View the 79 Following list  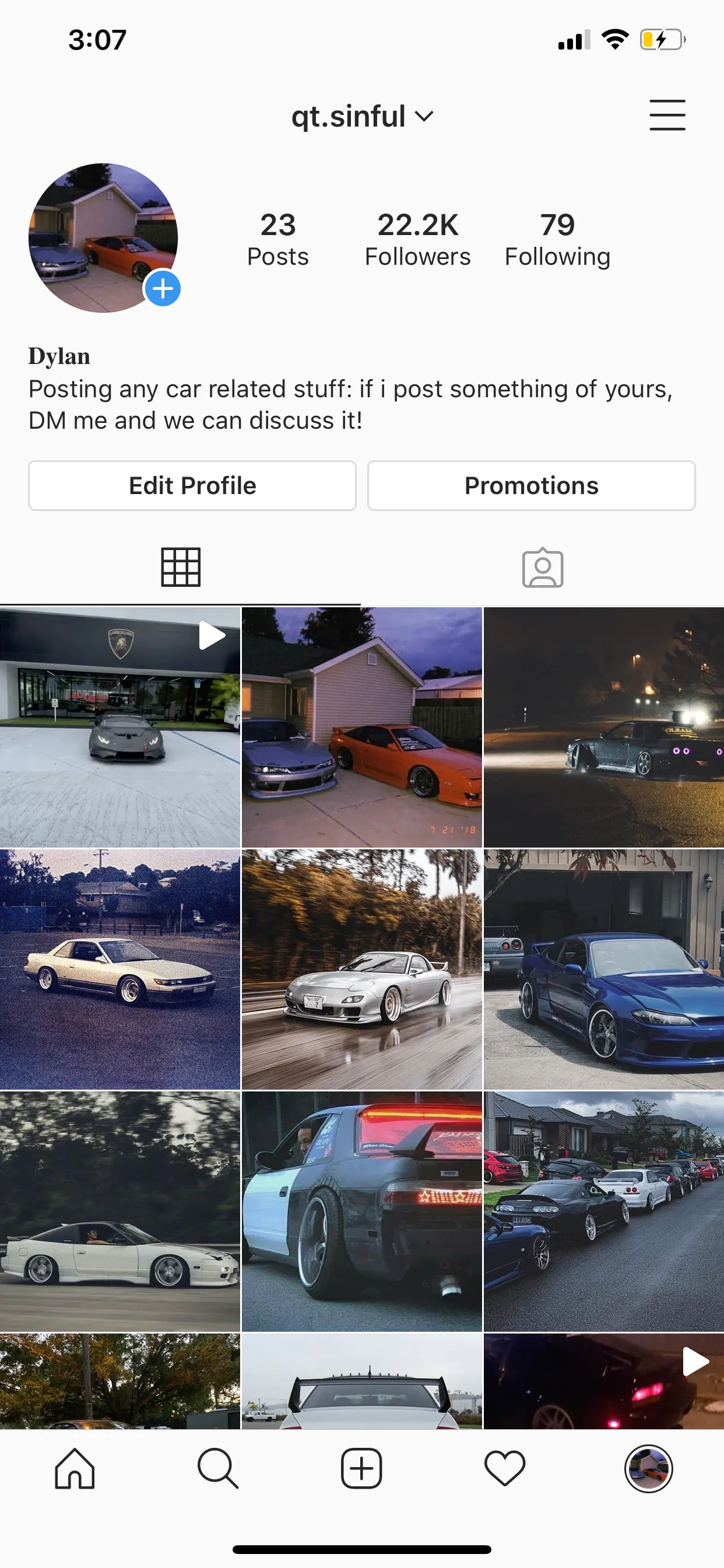coord(557,239)
